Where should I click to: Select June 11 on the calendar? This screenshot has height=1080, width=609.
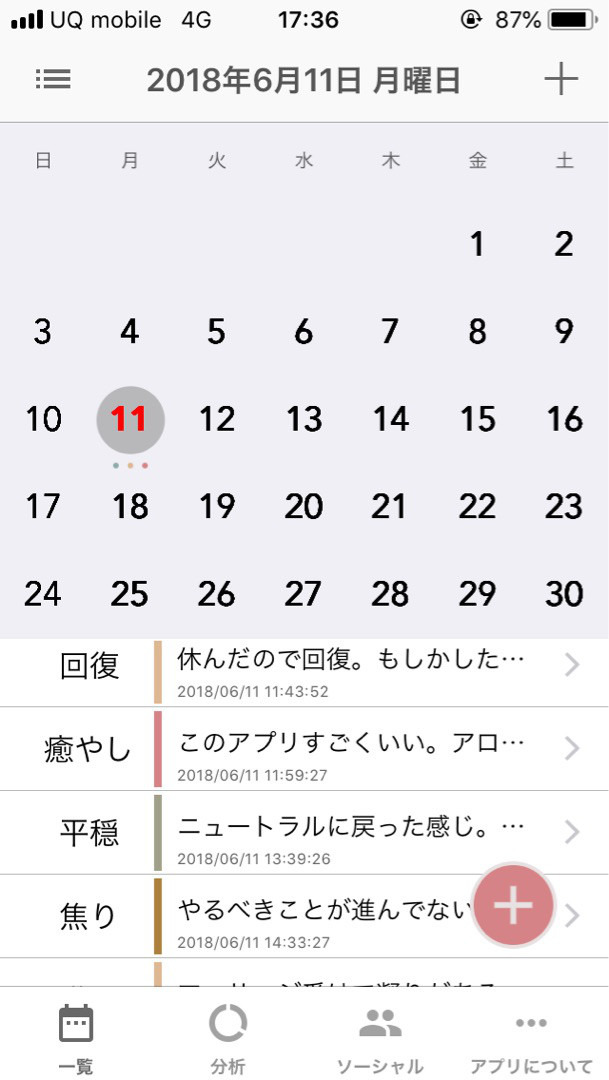pos(130,420)
